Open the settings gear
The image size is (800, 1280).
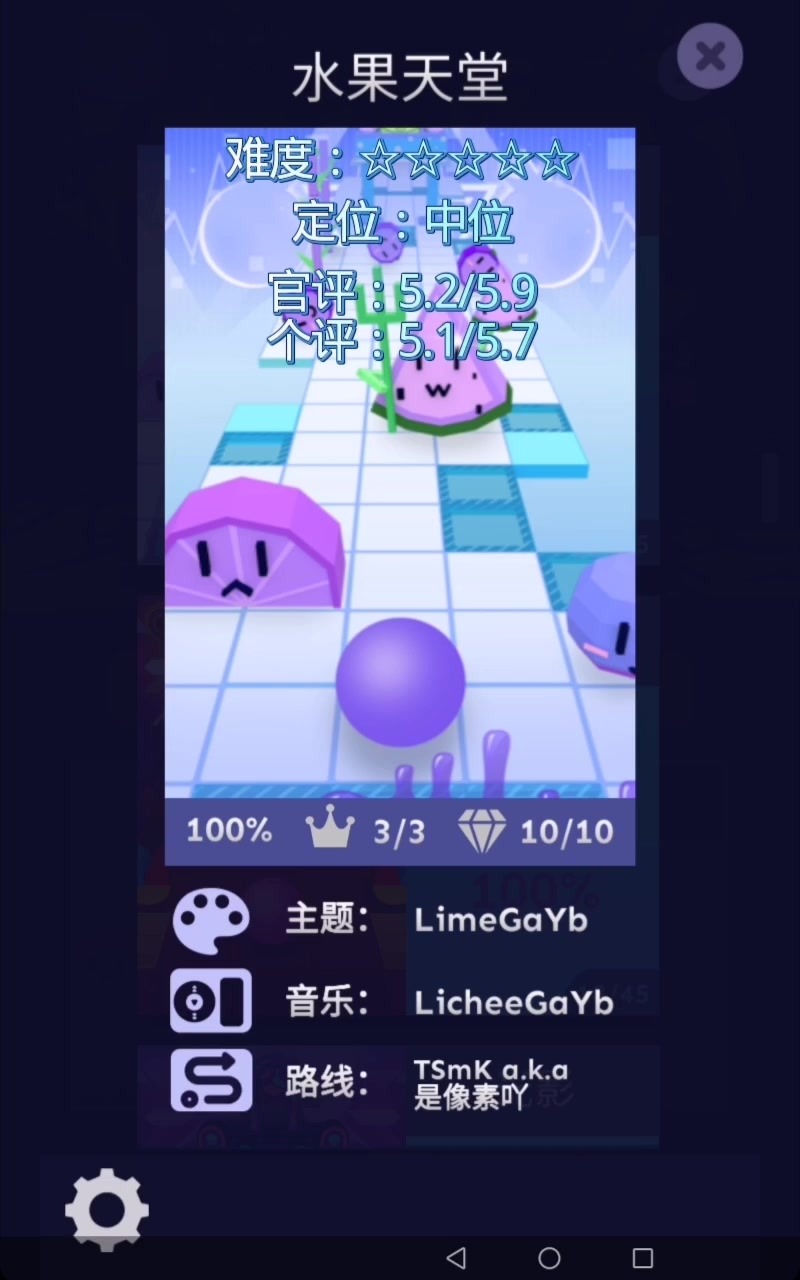[106, 1209]
